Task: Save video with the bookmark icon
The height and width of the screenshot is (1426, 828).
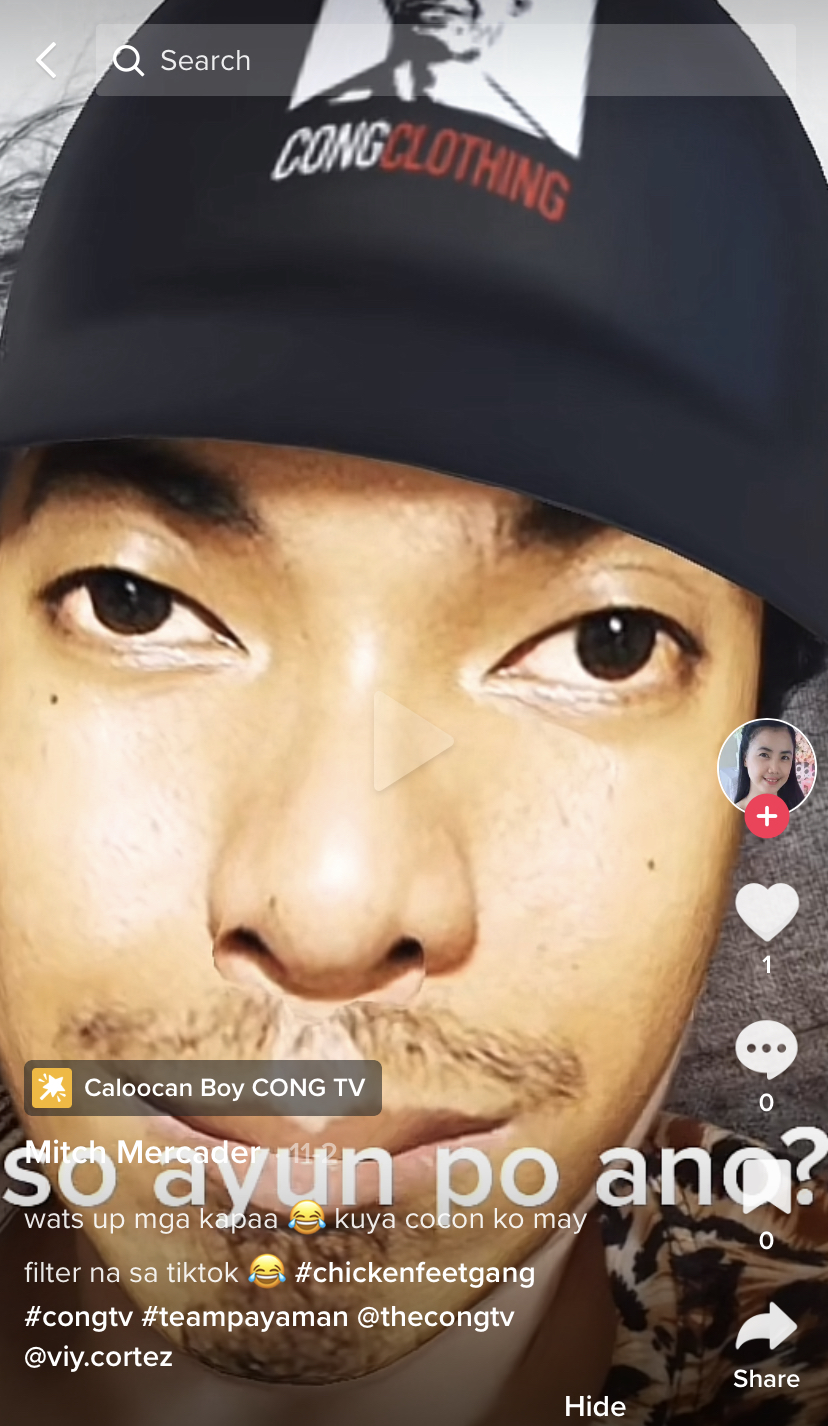Action: click(x=766, y=1188)
